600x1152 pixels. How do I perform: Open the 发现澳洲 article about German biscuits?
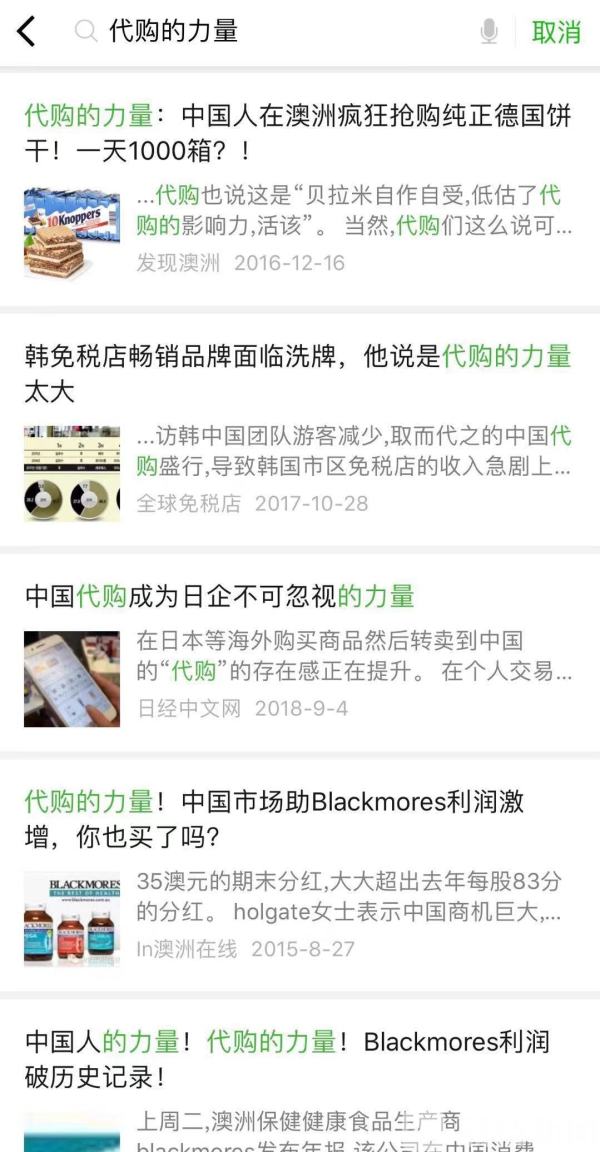(x=298, y=133)
